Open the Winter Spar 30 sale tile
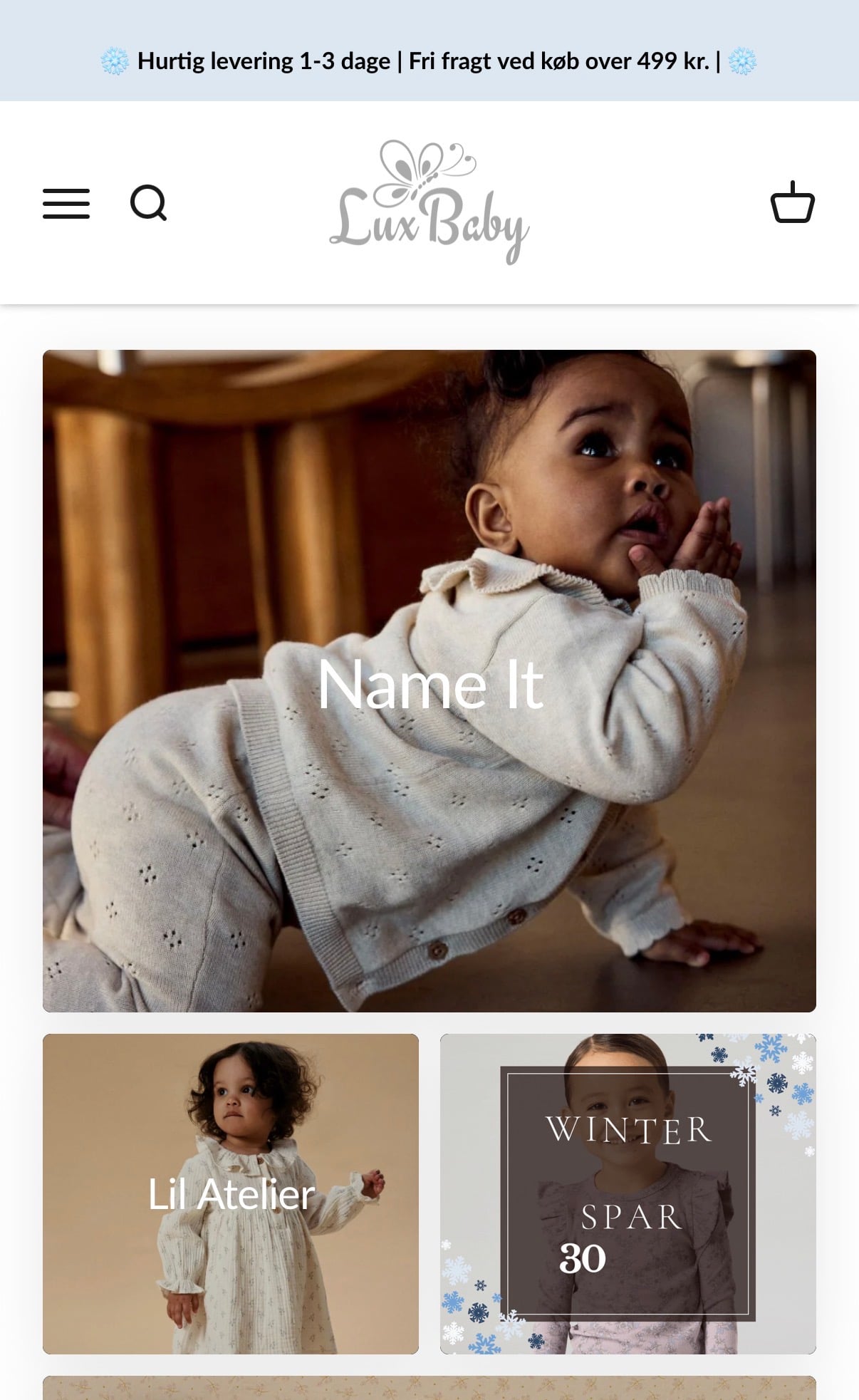This screenshot has width=859, height=1400. click(x=628, y=1193)
